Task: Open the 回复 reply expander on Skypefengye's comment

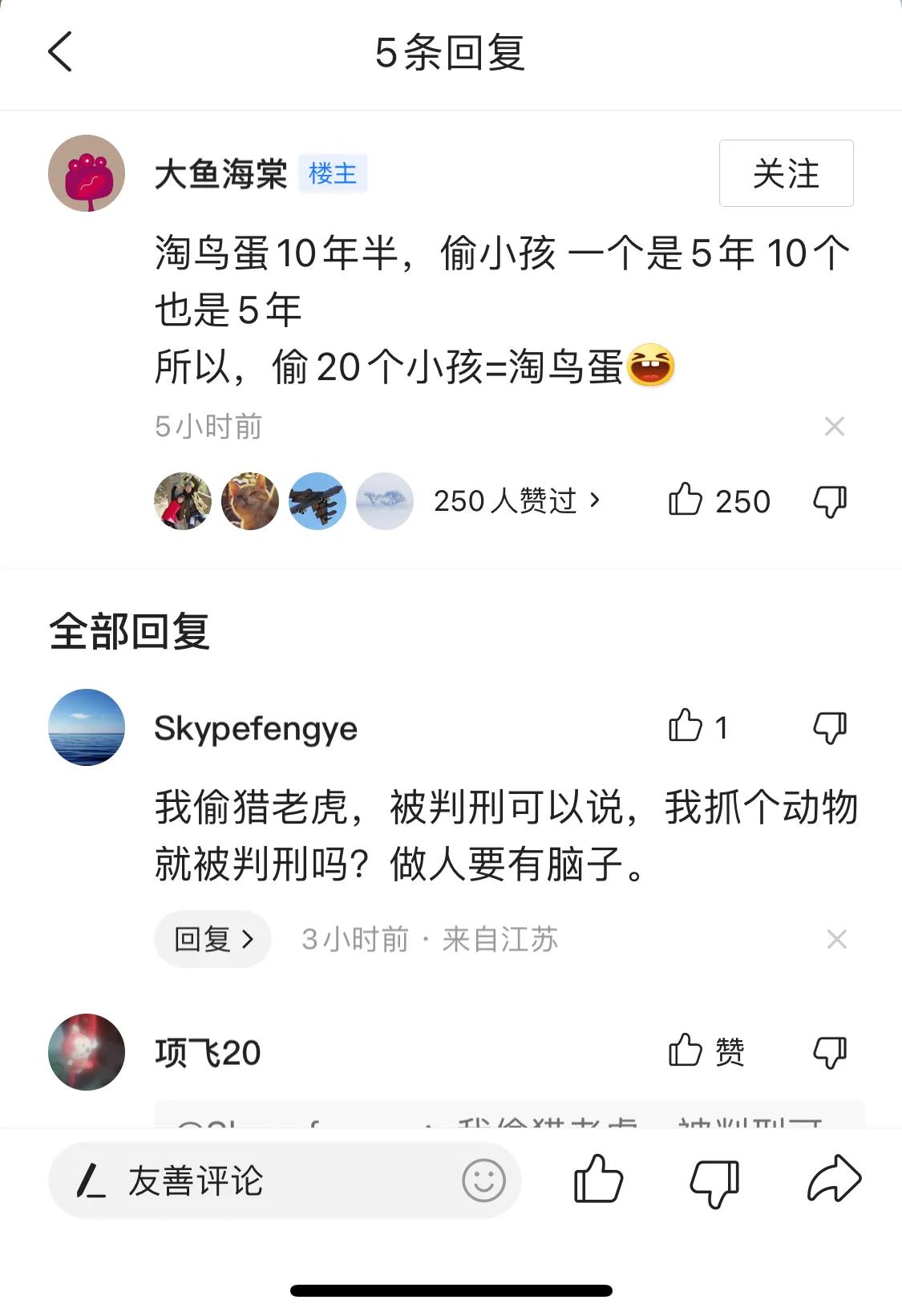Action: (212, 939)
